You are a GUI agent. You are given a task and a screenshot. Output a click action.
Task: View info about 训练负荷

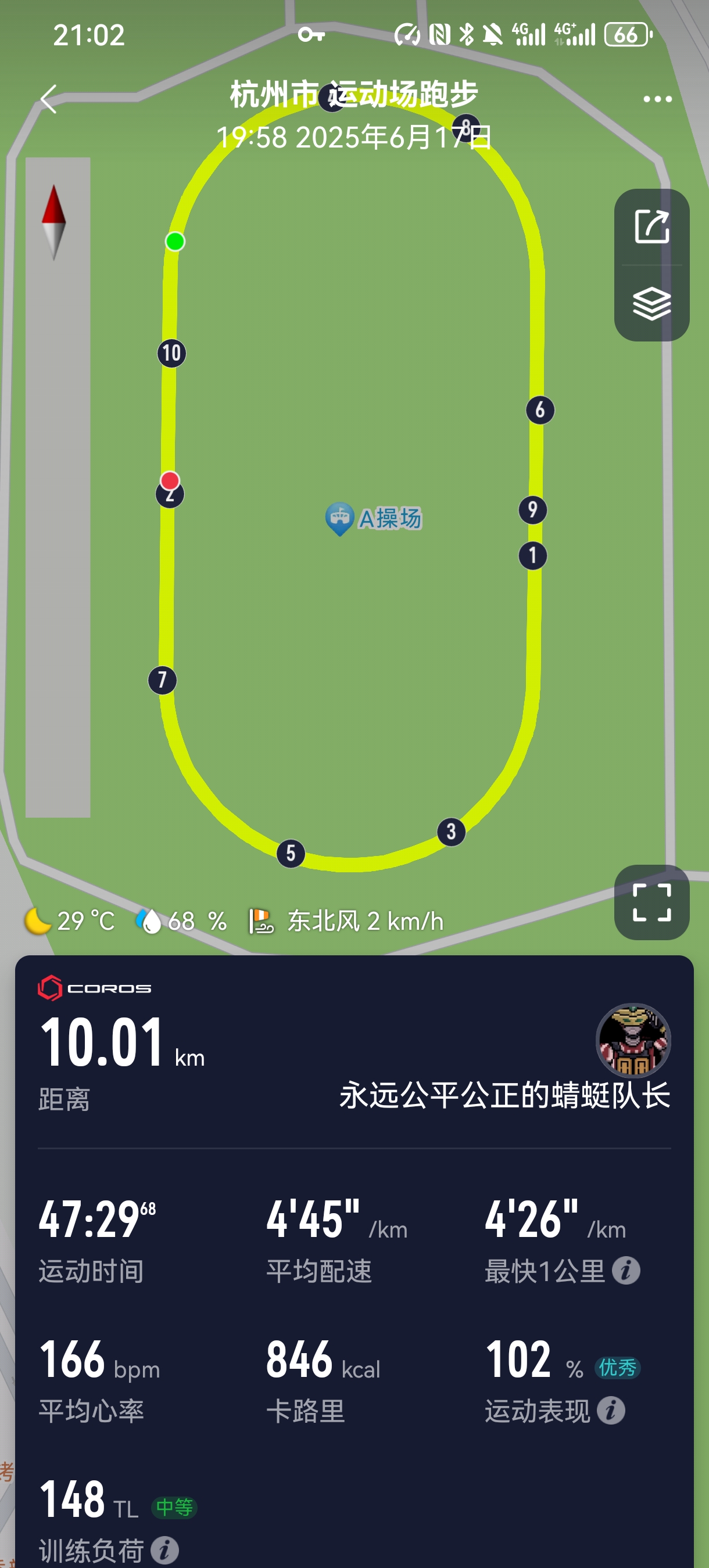[x=164, y=1550]
